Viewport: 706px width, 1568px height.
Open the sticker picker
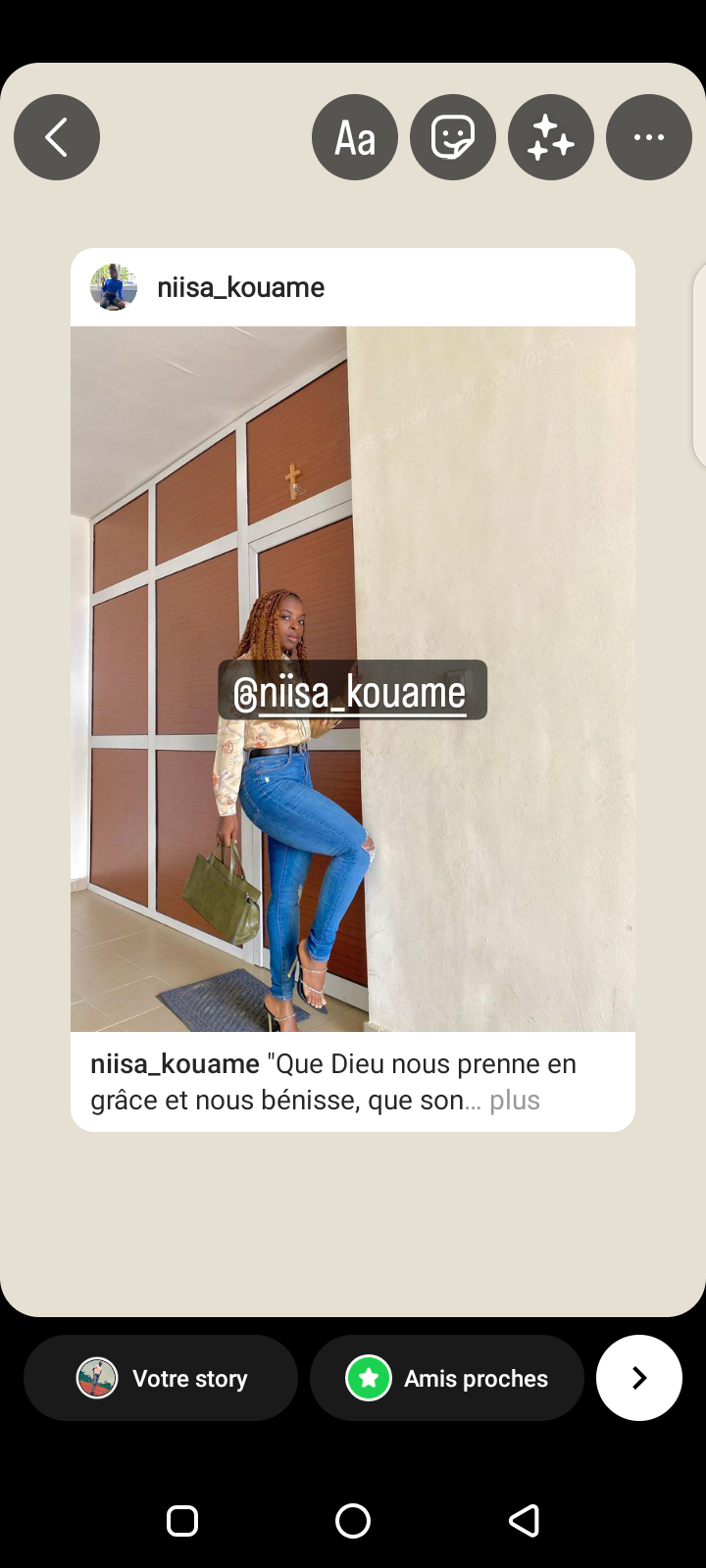(x=453, y=137)
